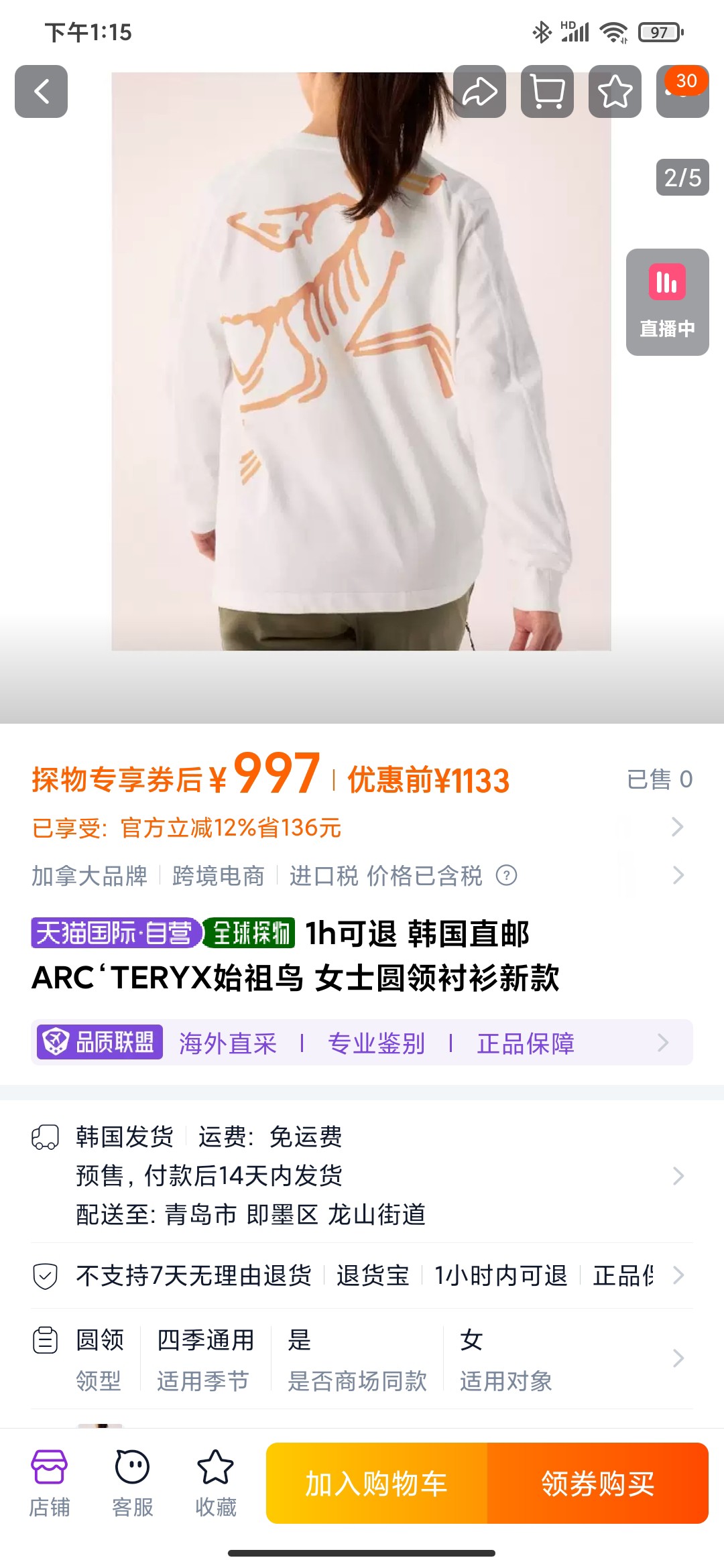Expand the product parameters row 圆领 领型

pos(362,1359)
